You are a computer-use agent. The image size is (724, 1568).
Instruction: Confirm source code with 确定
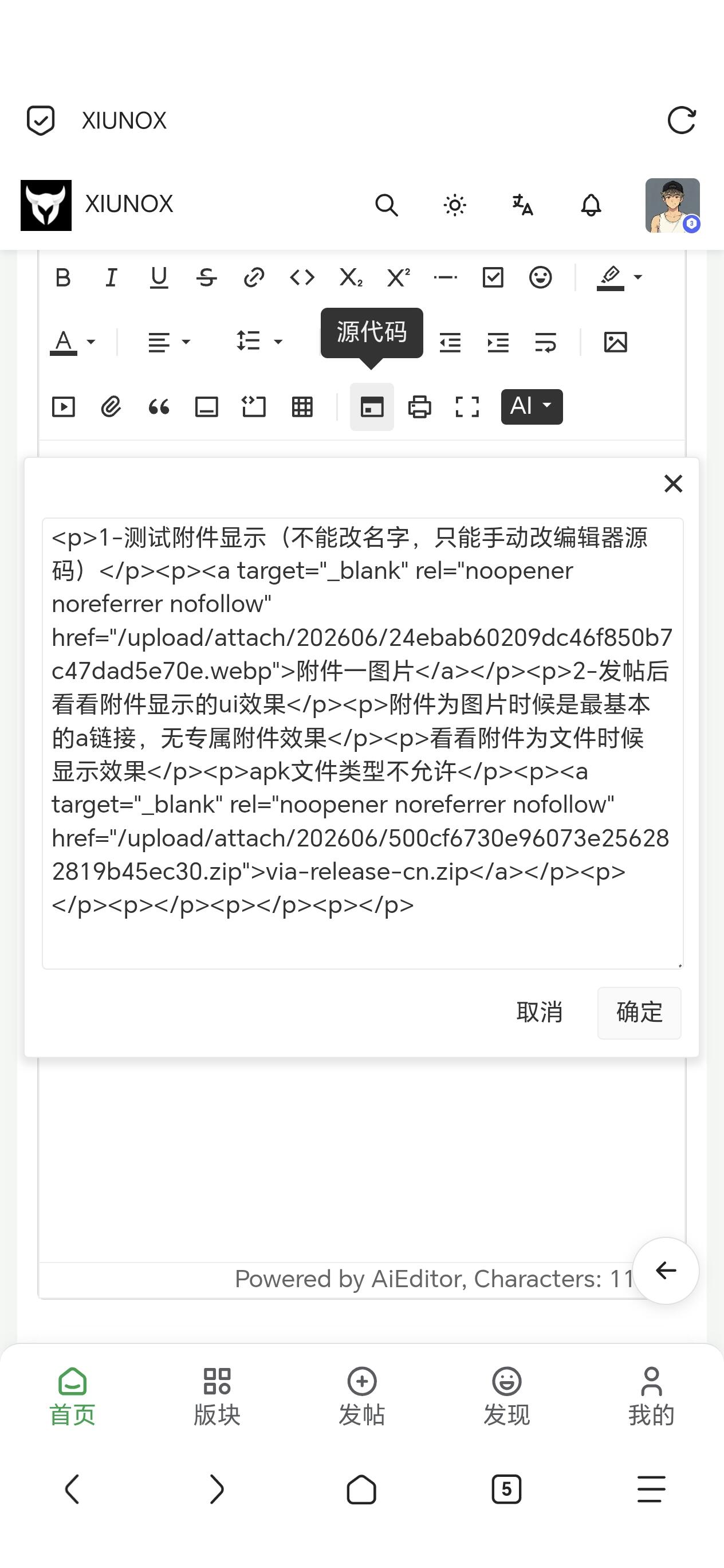tap(639, 1013)
